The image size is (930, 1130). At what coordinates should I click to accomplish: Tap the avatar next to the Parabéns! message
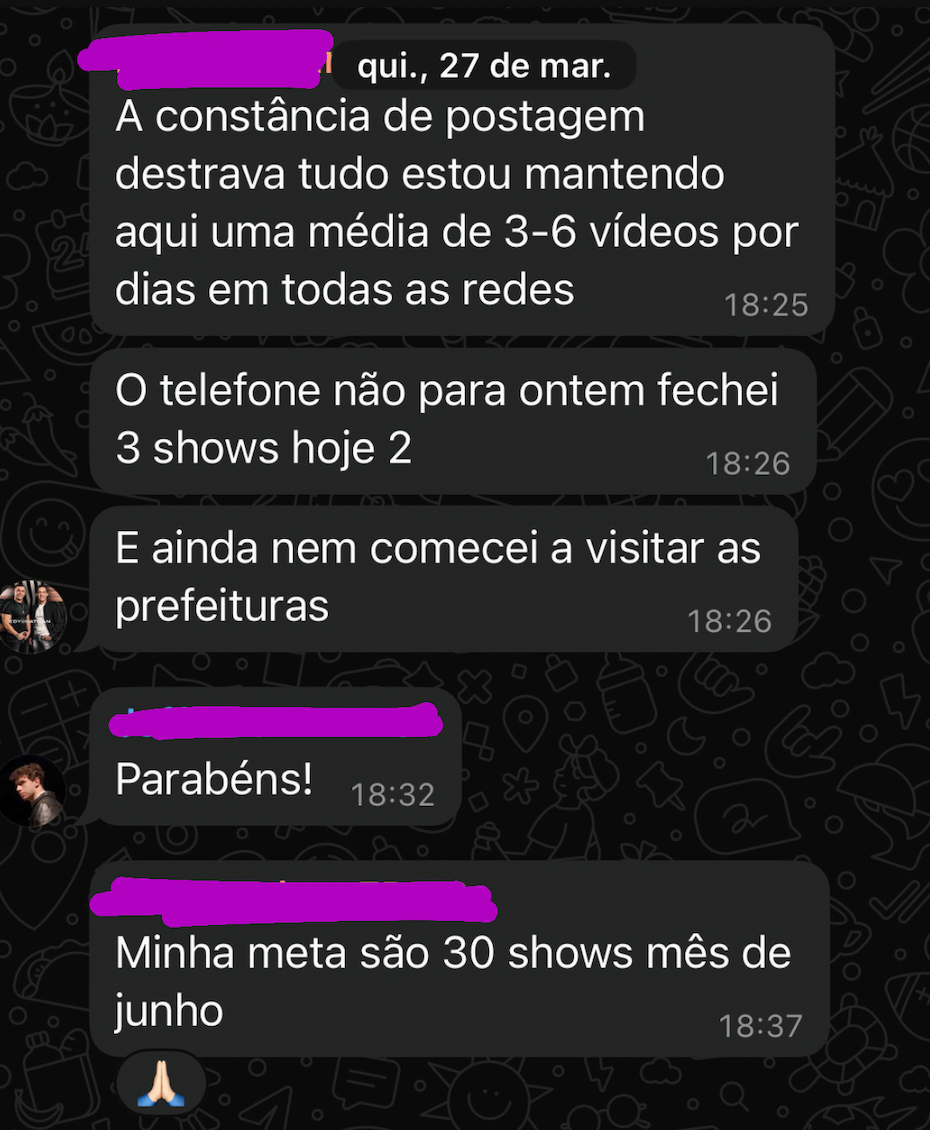[x=32, y=791]
